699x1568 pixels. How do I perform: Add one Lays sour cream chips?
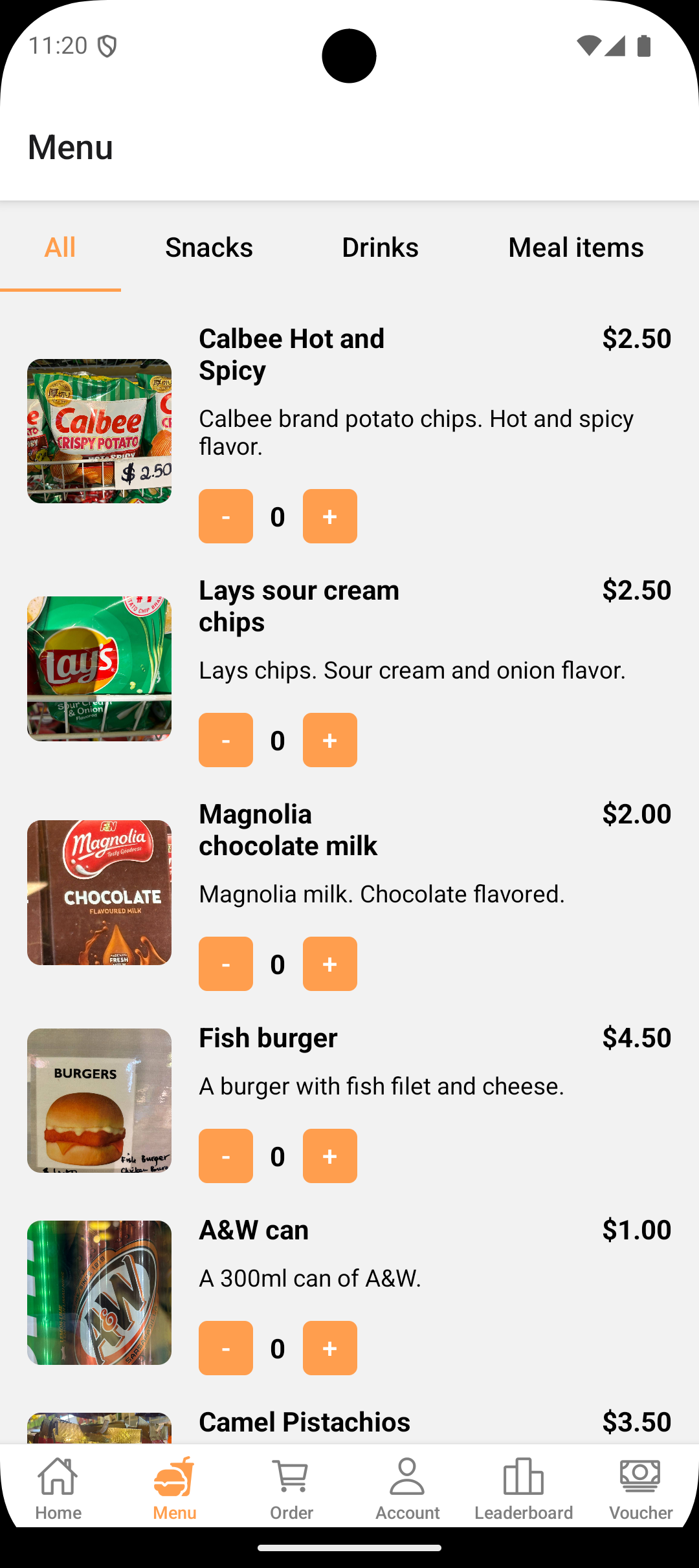[329, 740]
